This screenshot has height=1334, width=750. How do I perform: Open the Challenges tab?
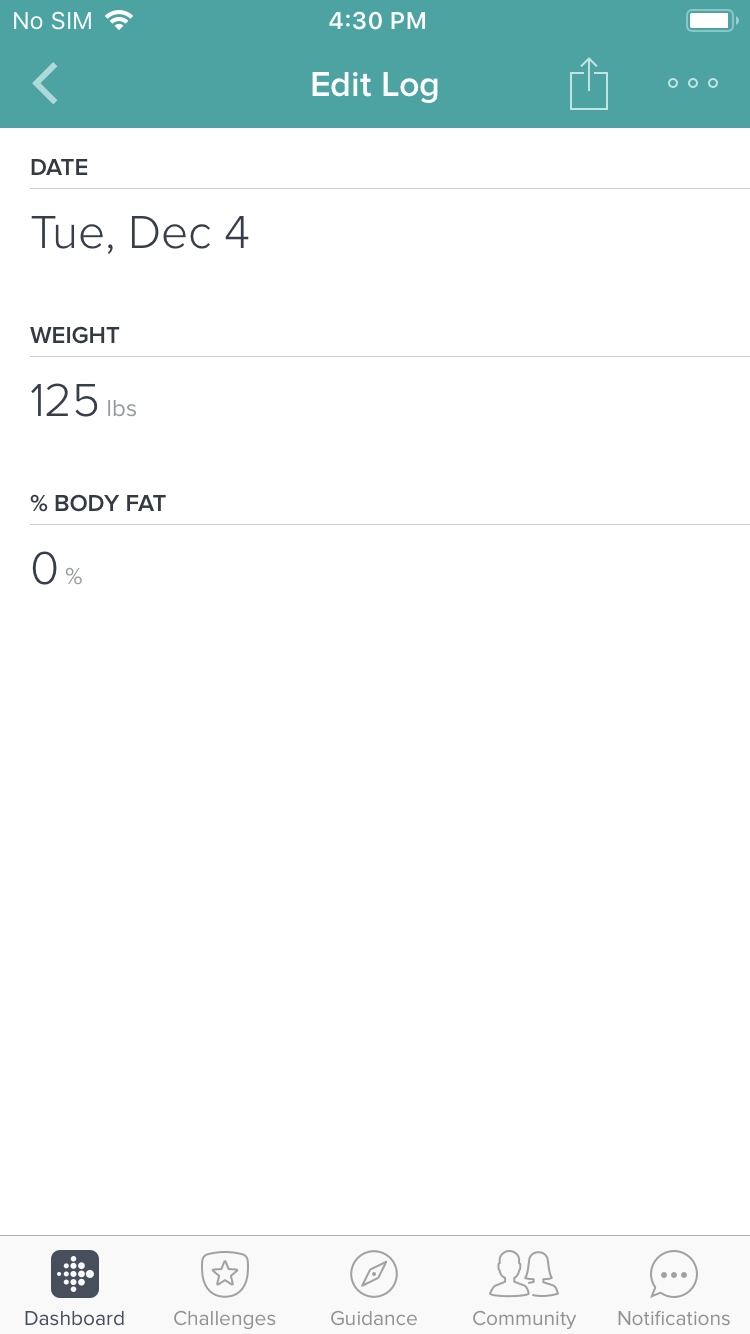point(225,1288)
